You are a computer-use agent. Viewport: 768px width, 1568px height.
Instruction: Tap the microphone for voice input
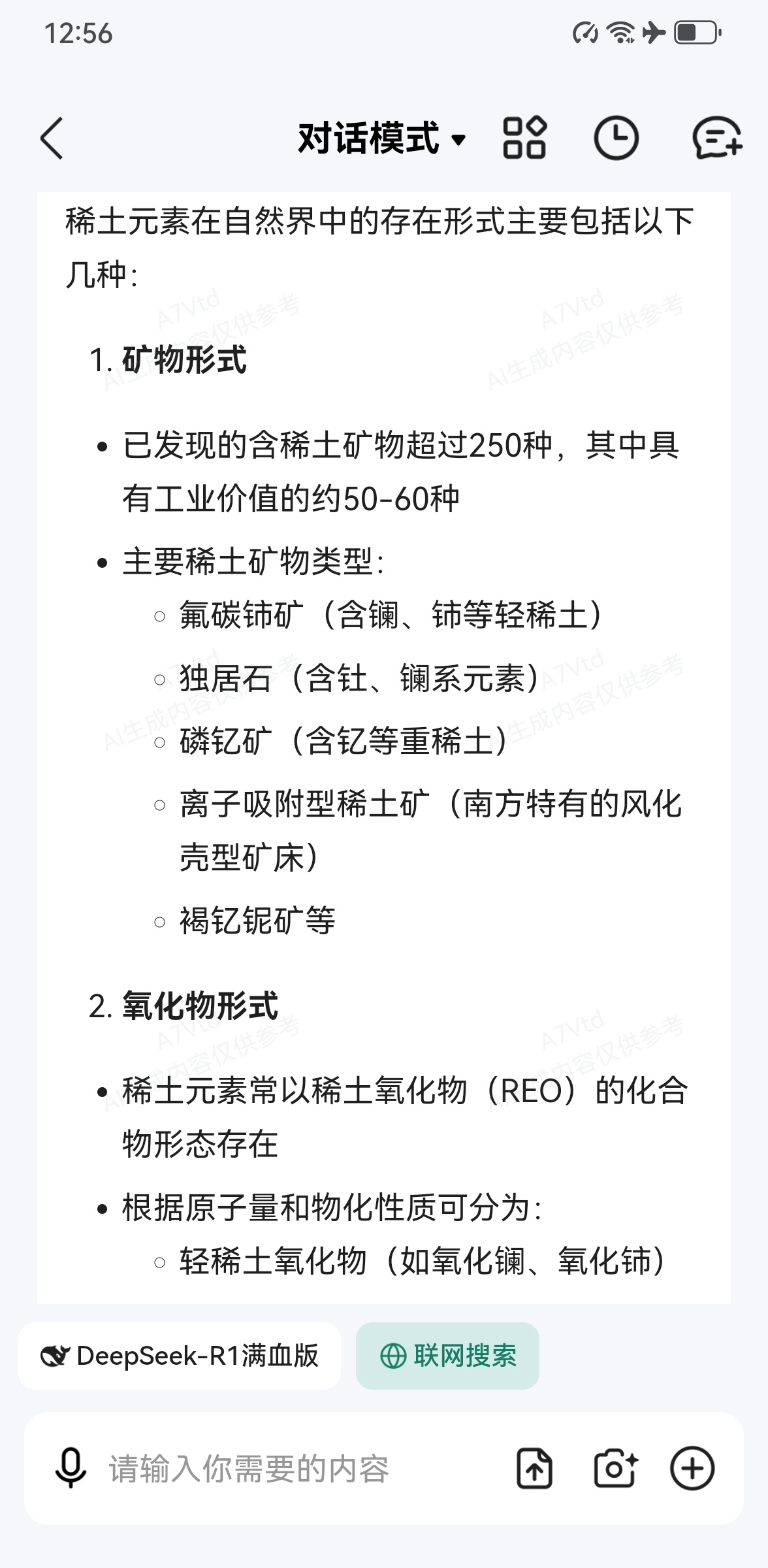[71, 1469]
